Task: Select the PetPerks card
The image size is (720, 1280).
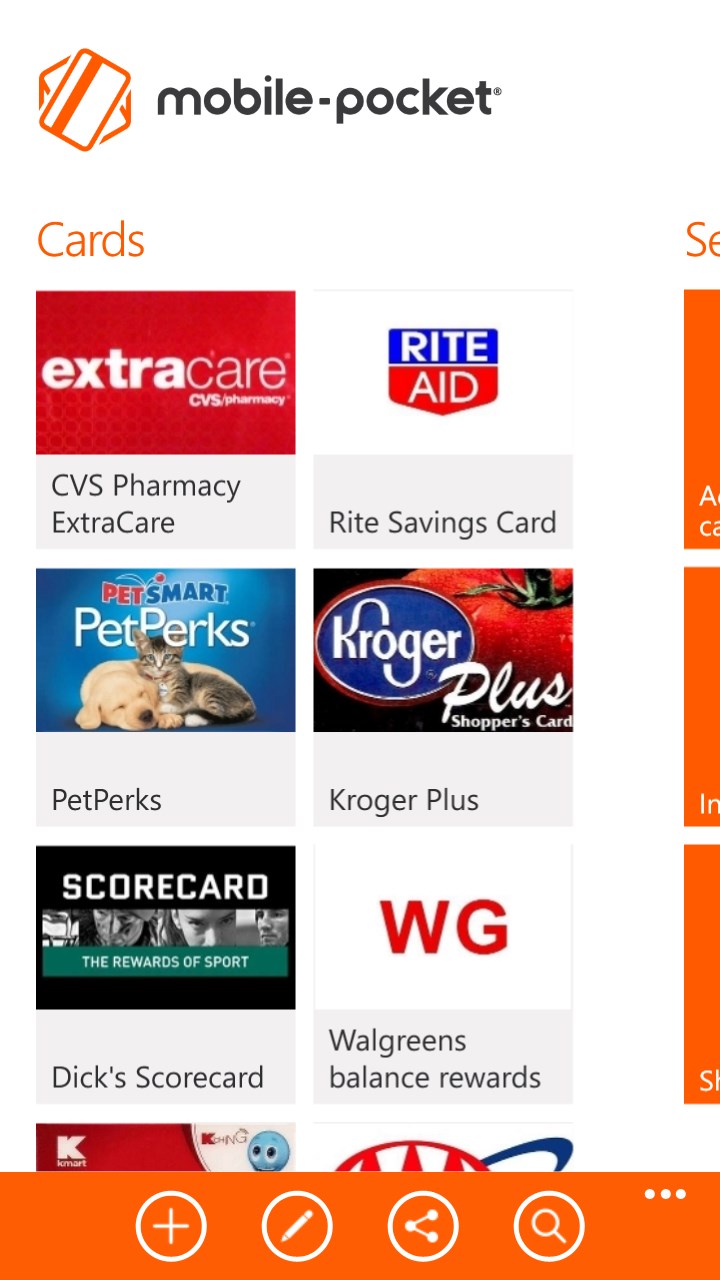Action: 166,697
